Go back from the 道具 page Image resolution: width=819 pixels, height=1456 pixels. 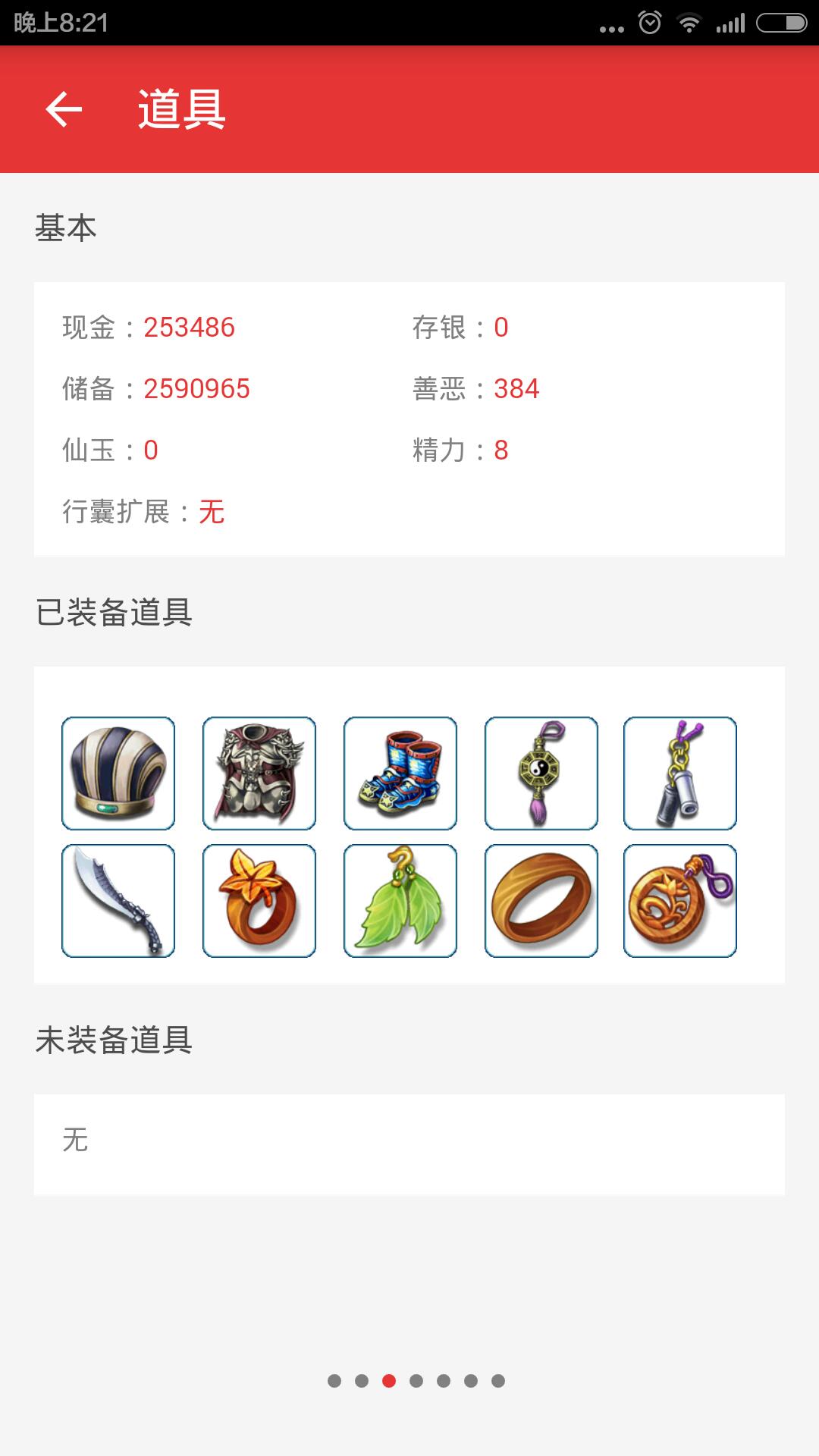pos(64,109)
